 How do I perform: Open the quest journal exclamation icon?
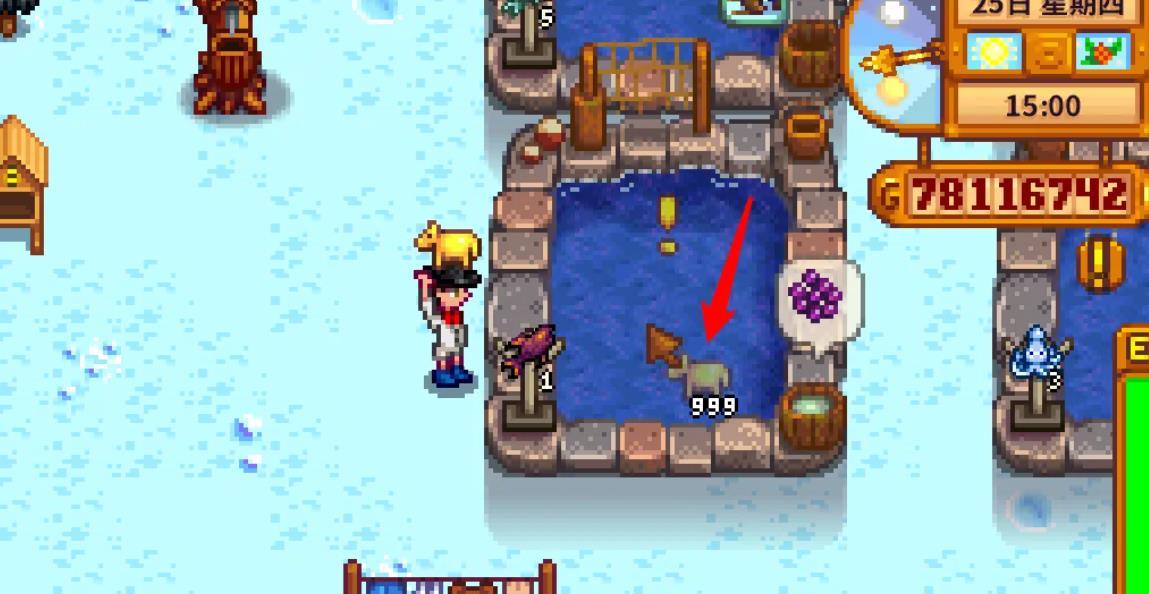click(1099, 262)
